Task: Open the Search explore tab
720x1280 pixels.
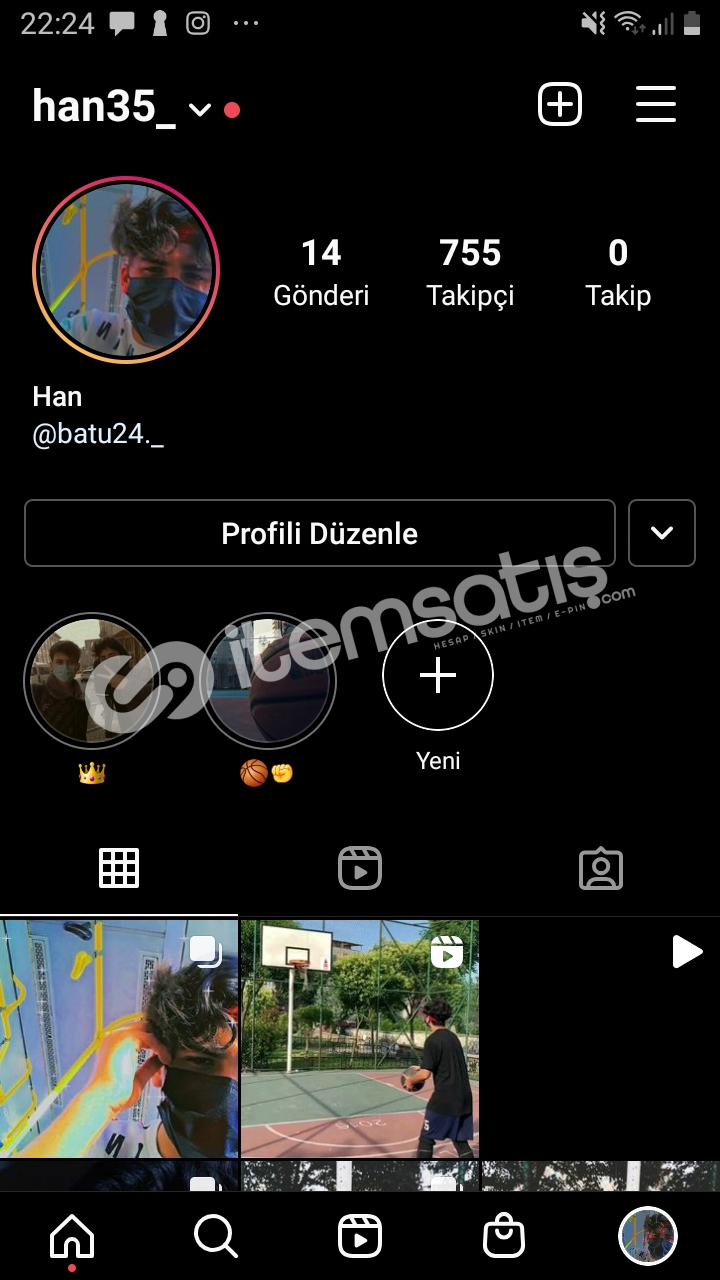Action: pos(216,1237)
